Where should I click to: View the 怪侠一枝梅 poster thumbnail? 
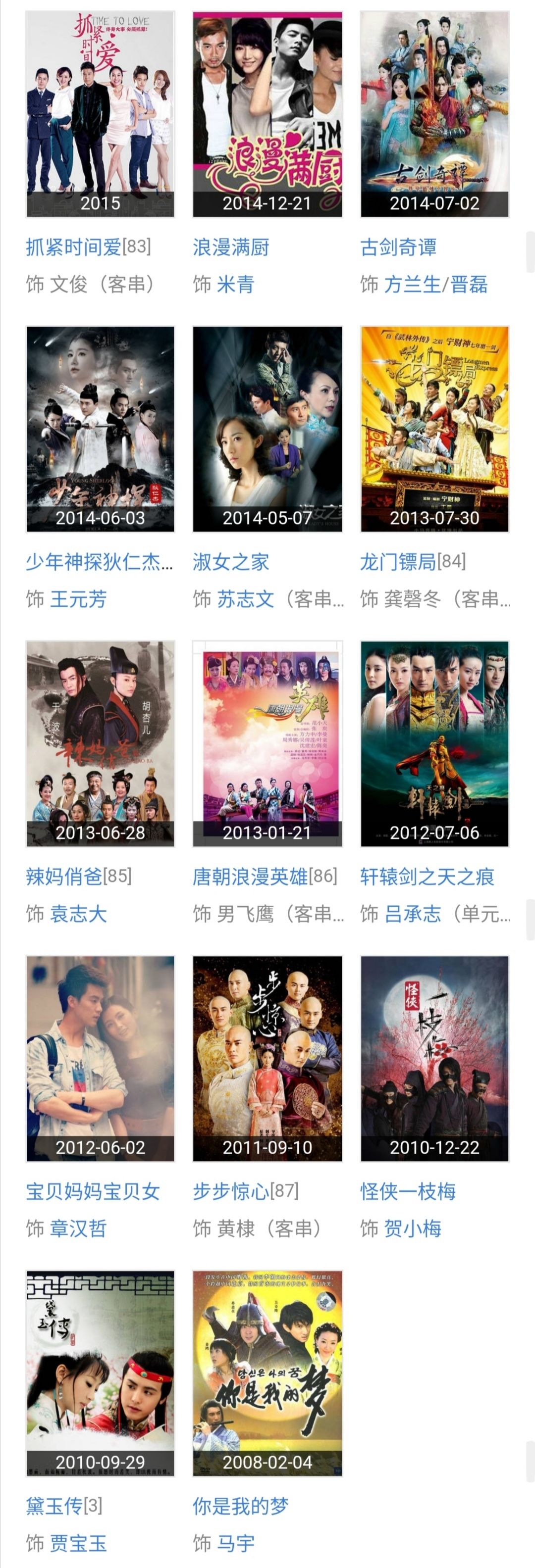pyautogui.click(x=434, y=1058)
